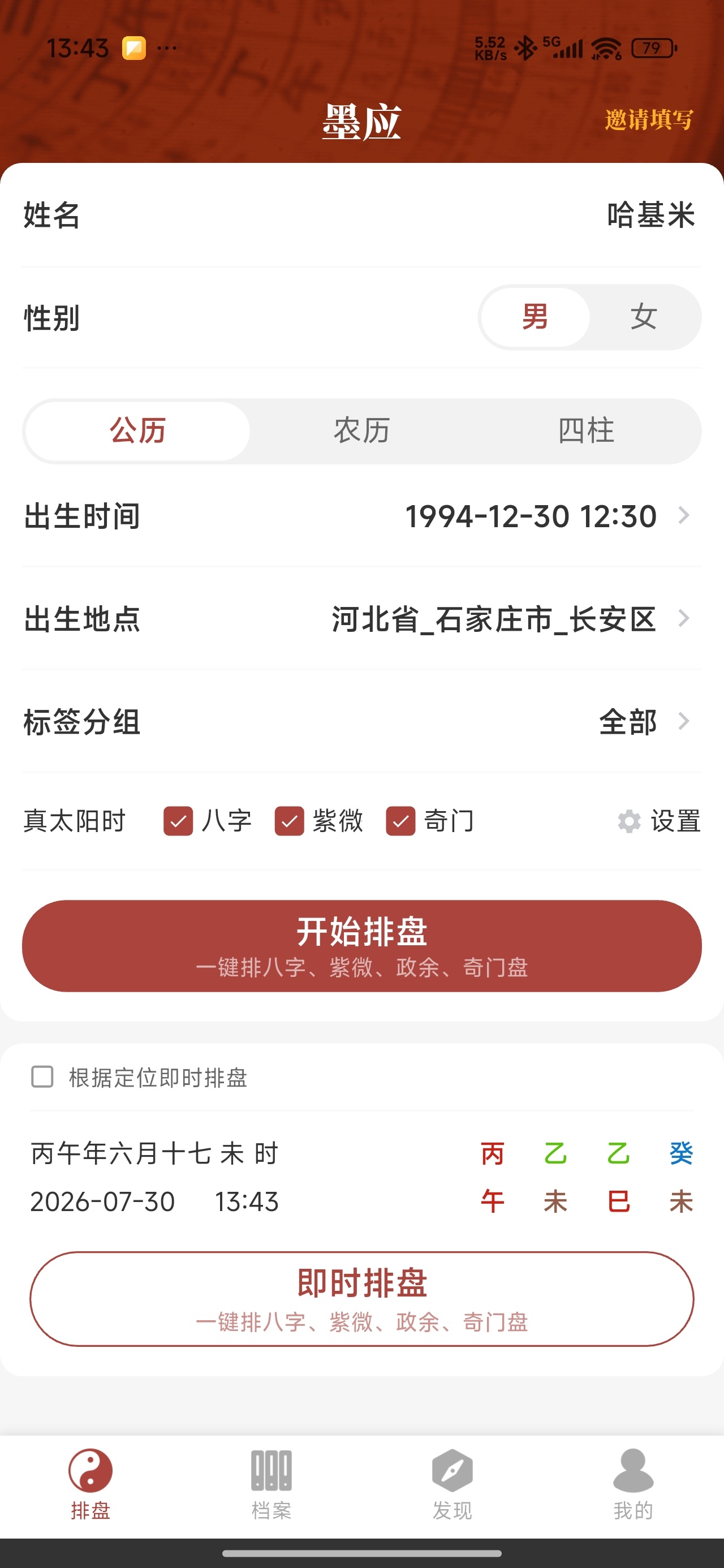Select 女 as the gender
The image size is (724, 1568).
click(644, 317)
